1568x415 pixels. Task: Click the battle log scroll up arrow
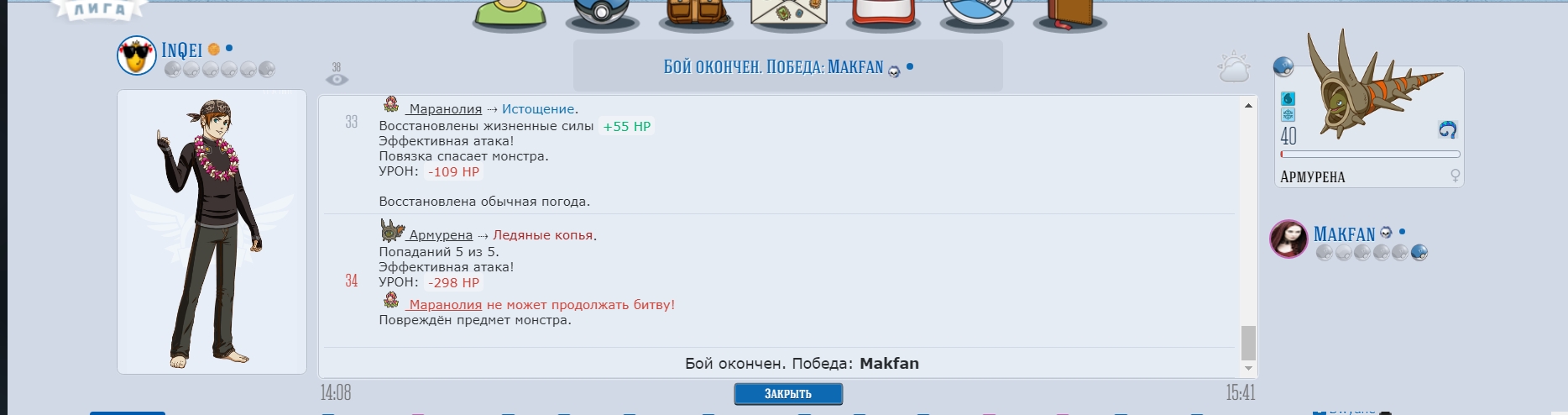[1248, 106]
